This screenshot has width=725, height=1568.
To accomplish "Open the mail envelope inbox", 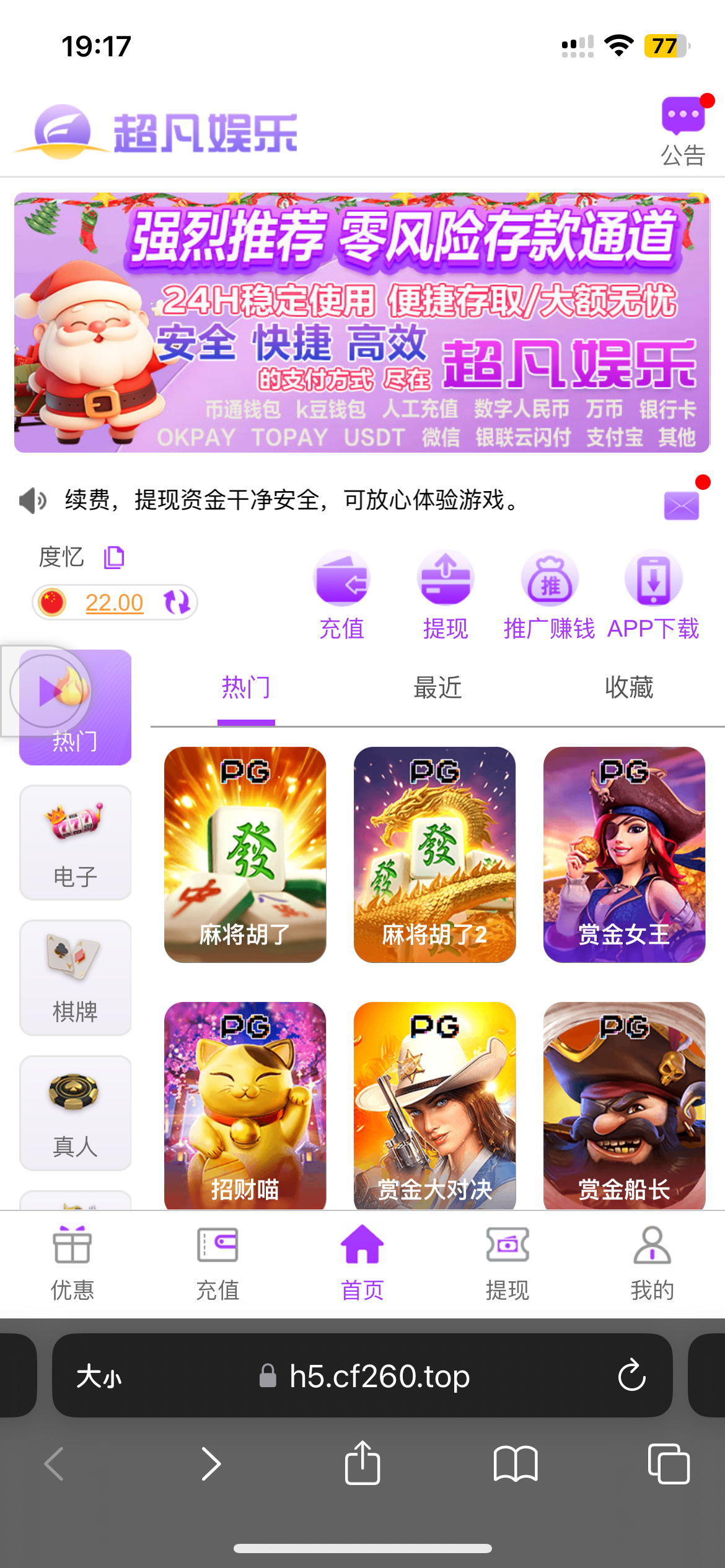I will tap(681, 505).
